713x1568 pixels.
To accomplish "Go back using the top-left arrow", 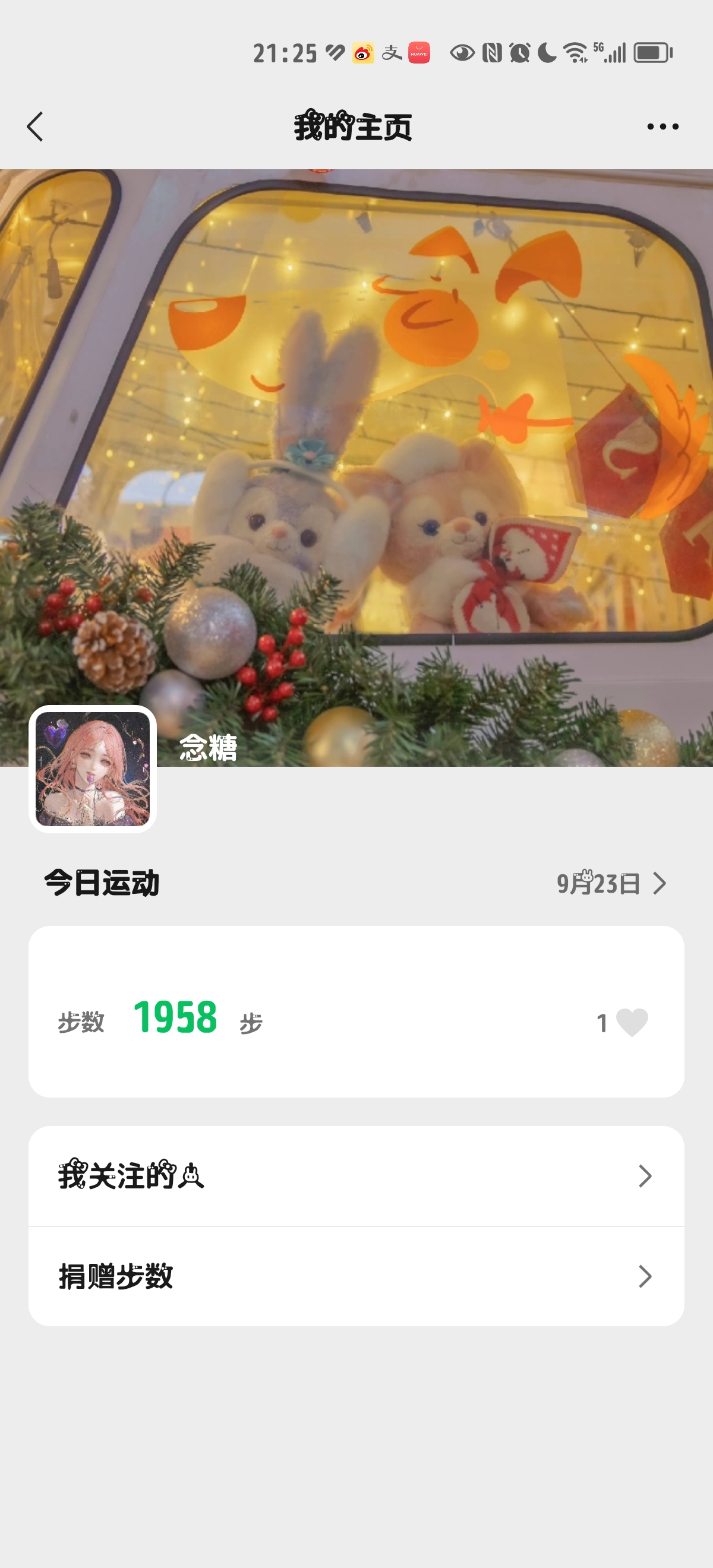I will pos(35,127).
